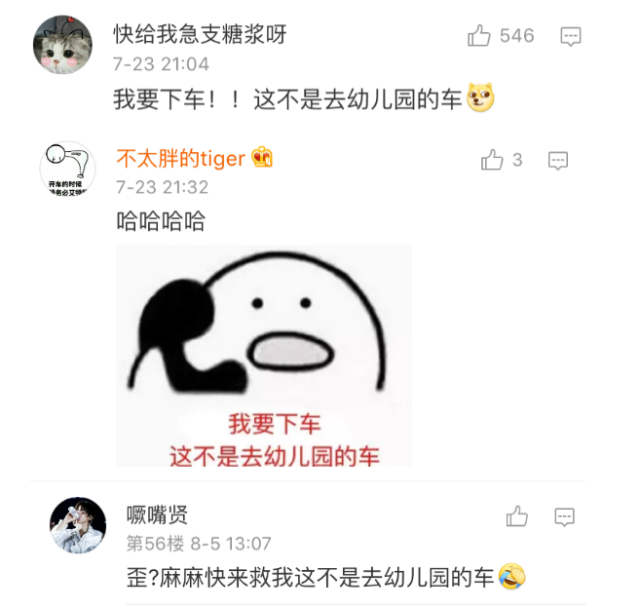Reply to 不太胖的tiger's comment

[x=558, y=160]
